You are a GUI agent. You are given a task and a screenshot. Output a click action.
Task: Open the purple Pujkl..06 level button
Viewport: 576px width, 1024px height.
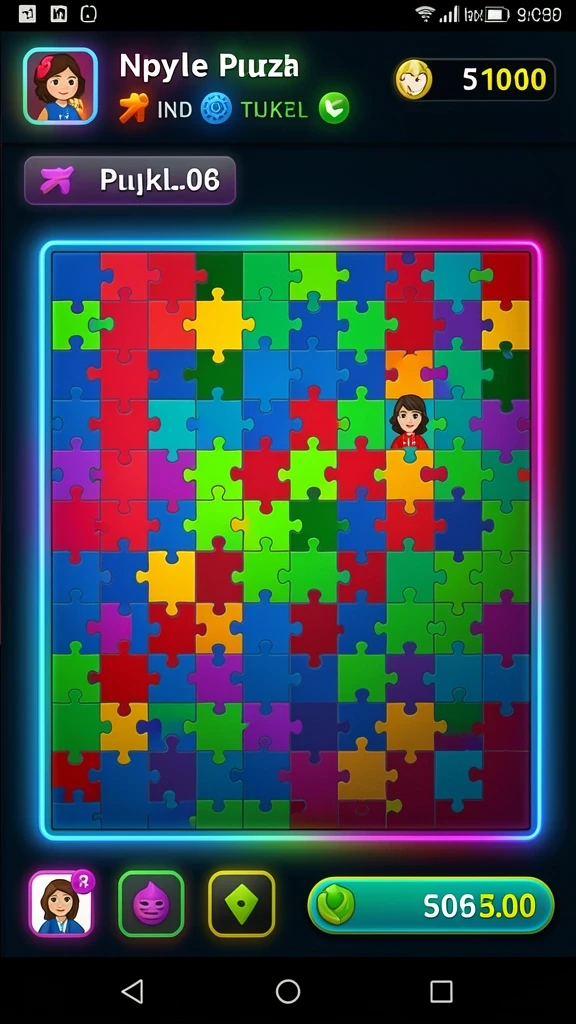(130, 180)
